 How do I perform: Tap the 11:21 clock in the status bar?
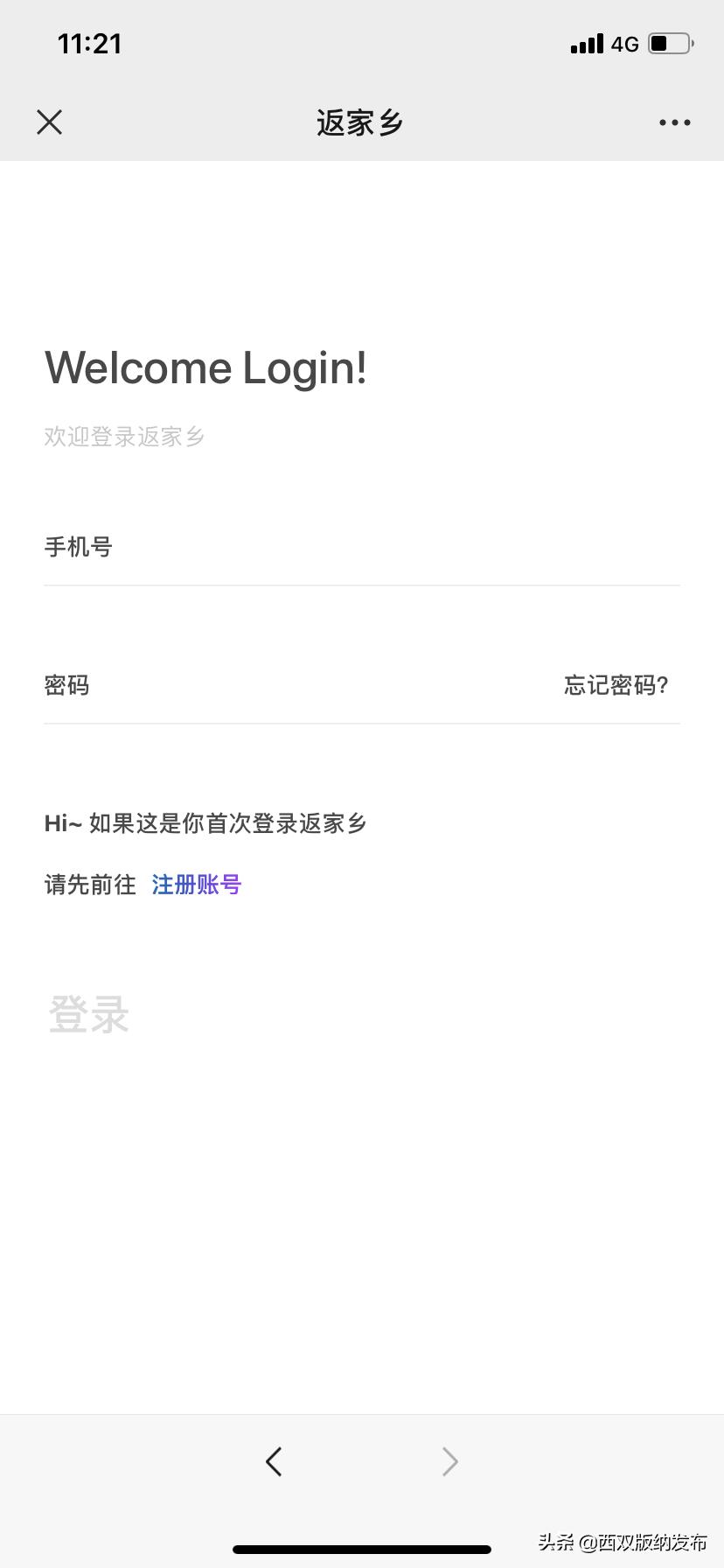[90, 43]
